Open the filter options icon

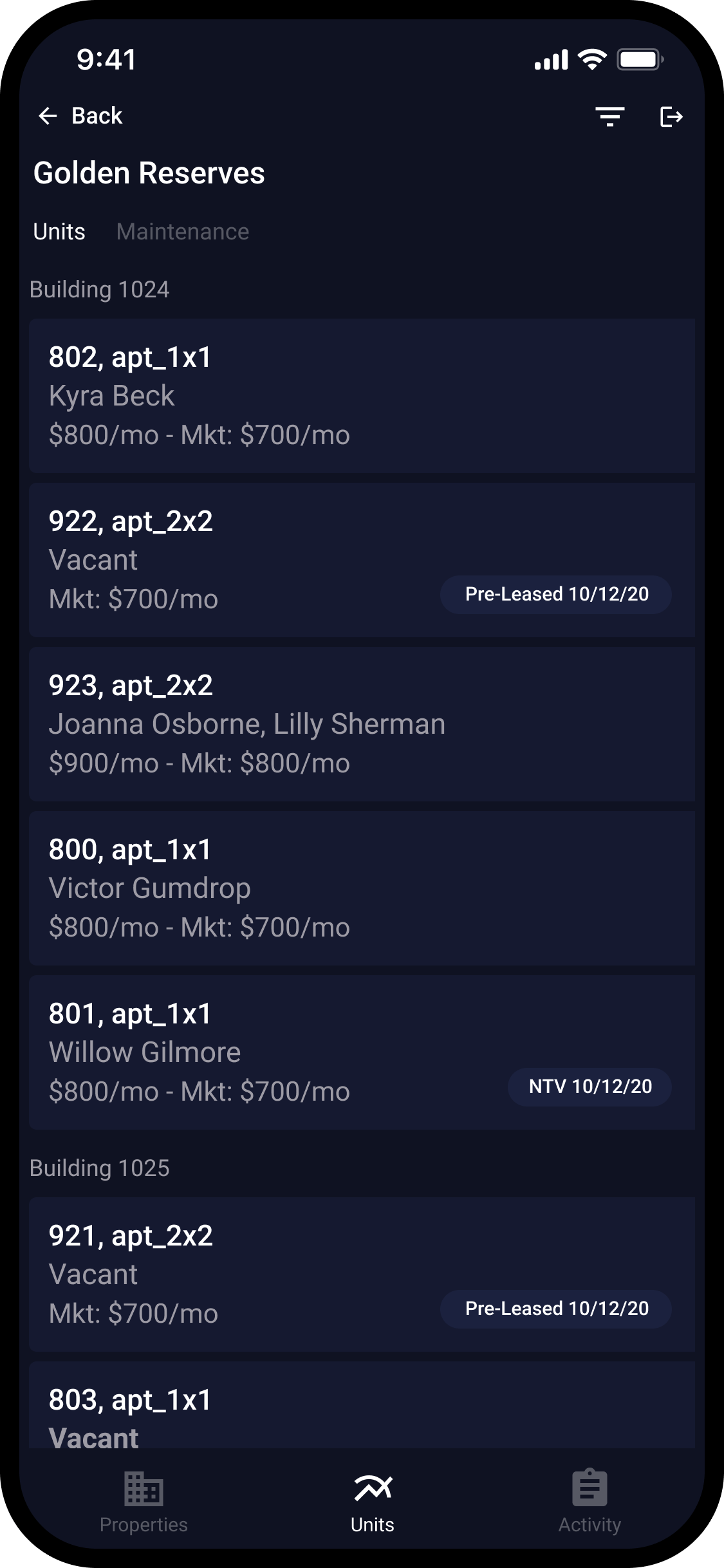pos(609,117)
